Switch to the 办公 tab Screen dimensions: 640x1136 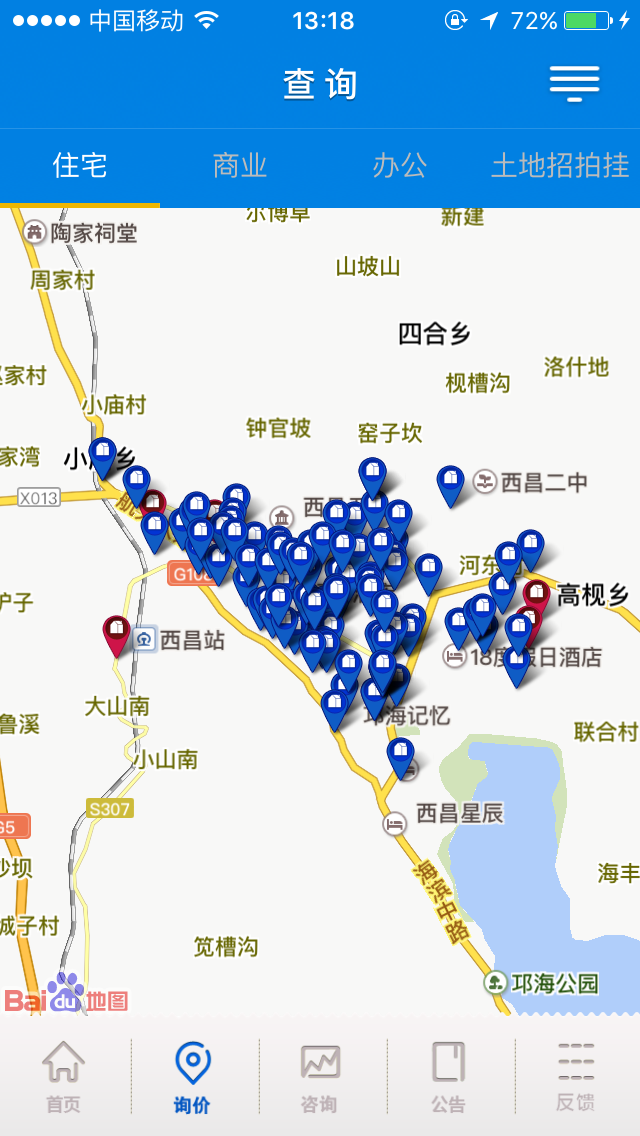pos(399,167)
